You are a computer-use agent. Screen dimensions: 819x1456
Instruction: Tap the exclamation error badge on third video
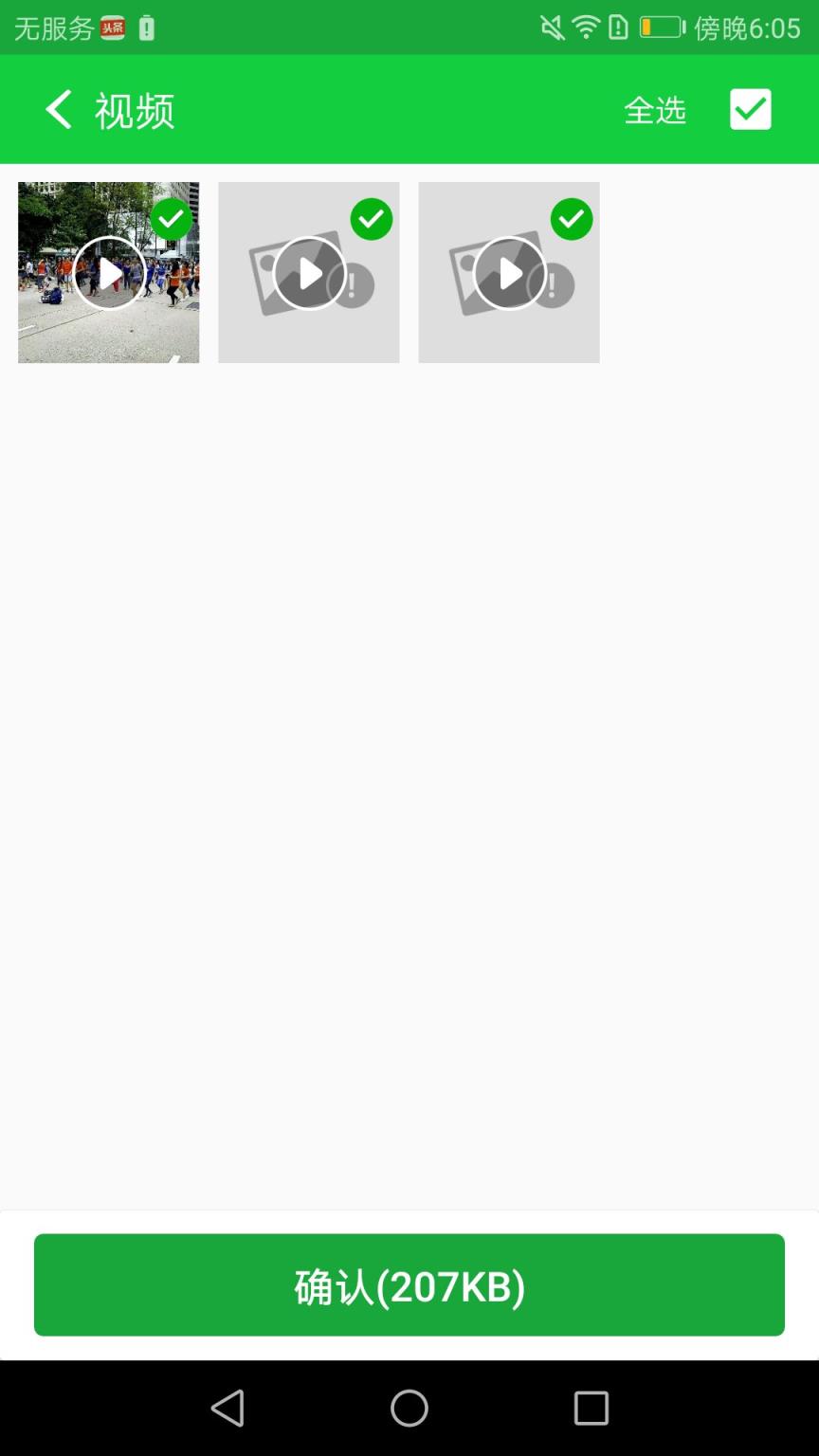click(553, 283)
